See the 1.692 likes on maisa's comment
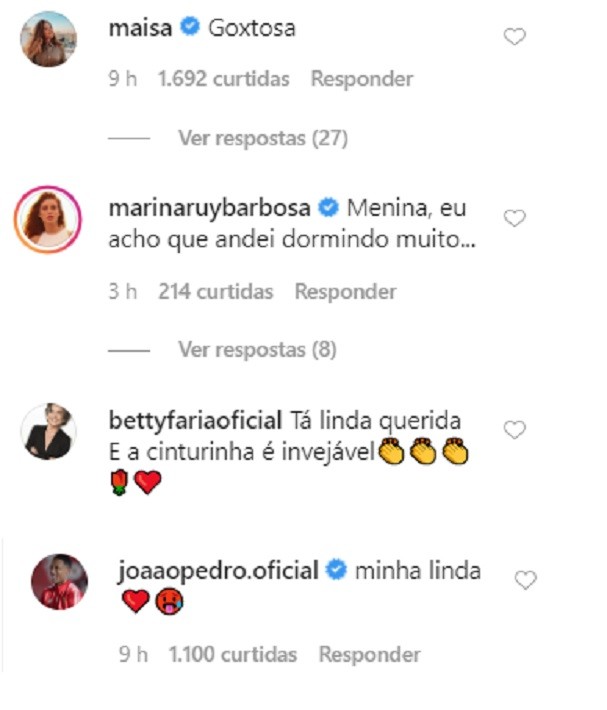This screenshot has height=710, width=607. 224,79
